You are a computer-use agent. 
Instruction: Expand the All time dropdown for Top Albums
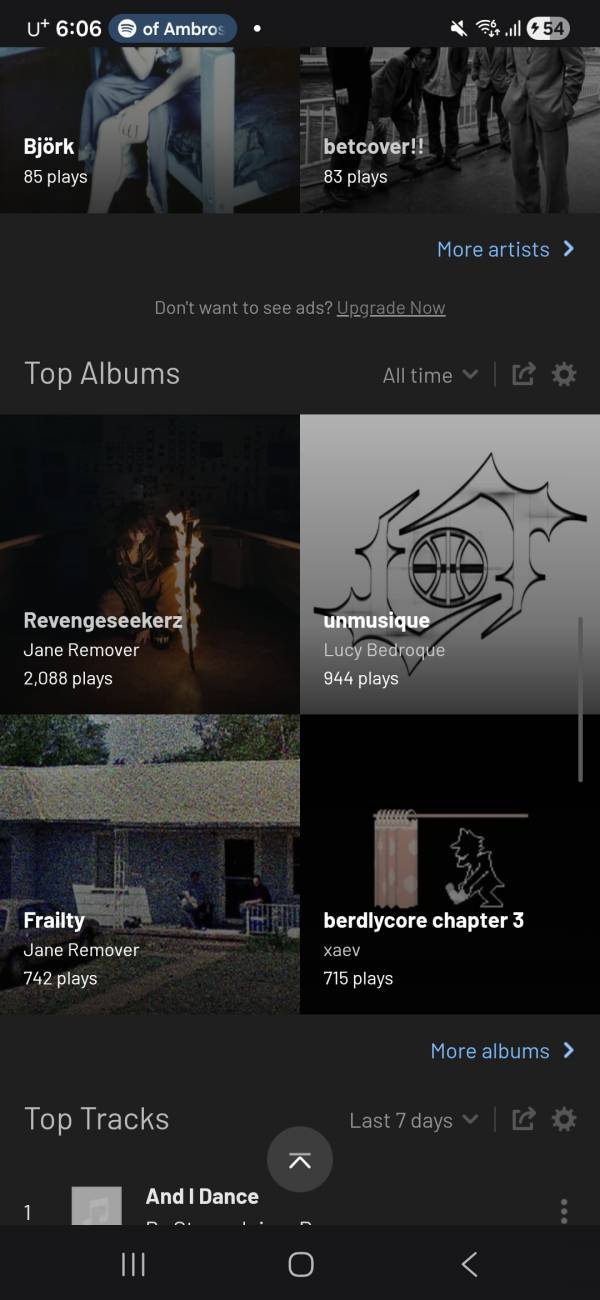tap(430, 376)
